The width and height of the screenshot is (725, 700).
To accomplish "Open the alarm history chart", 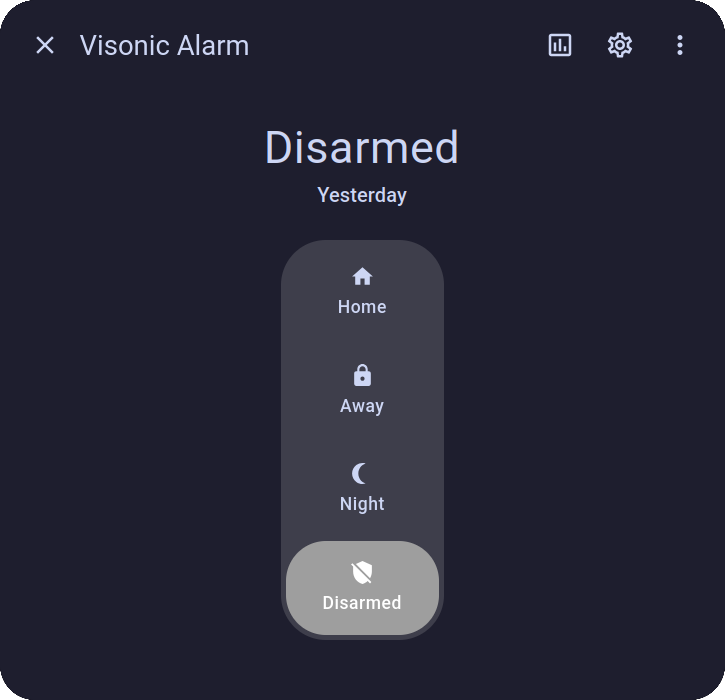I will pos(560,45).
